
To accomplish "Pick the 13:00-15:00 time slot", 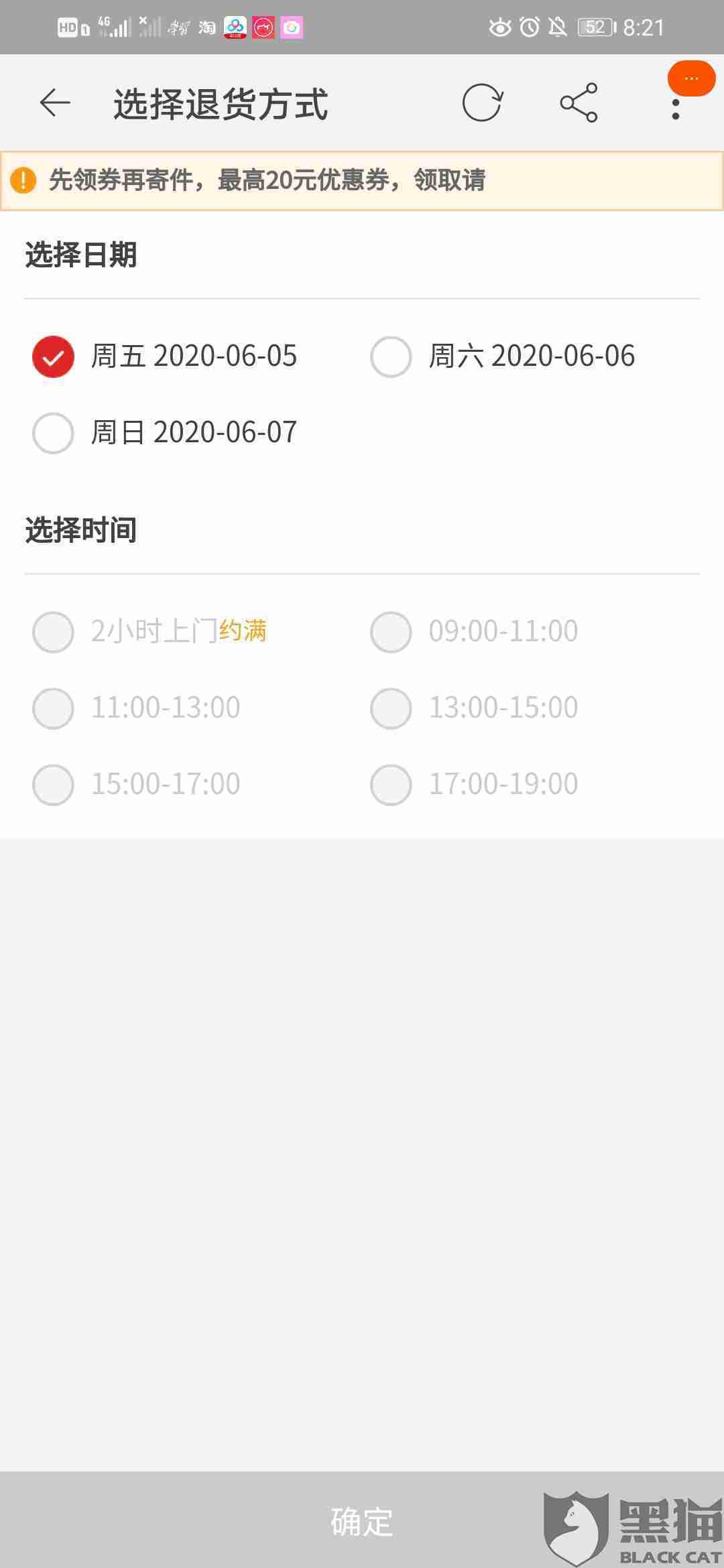I will [x=391, y=708].
